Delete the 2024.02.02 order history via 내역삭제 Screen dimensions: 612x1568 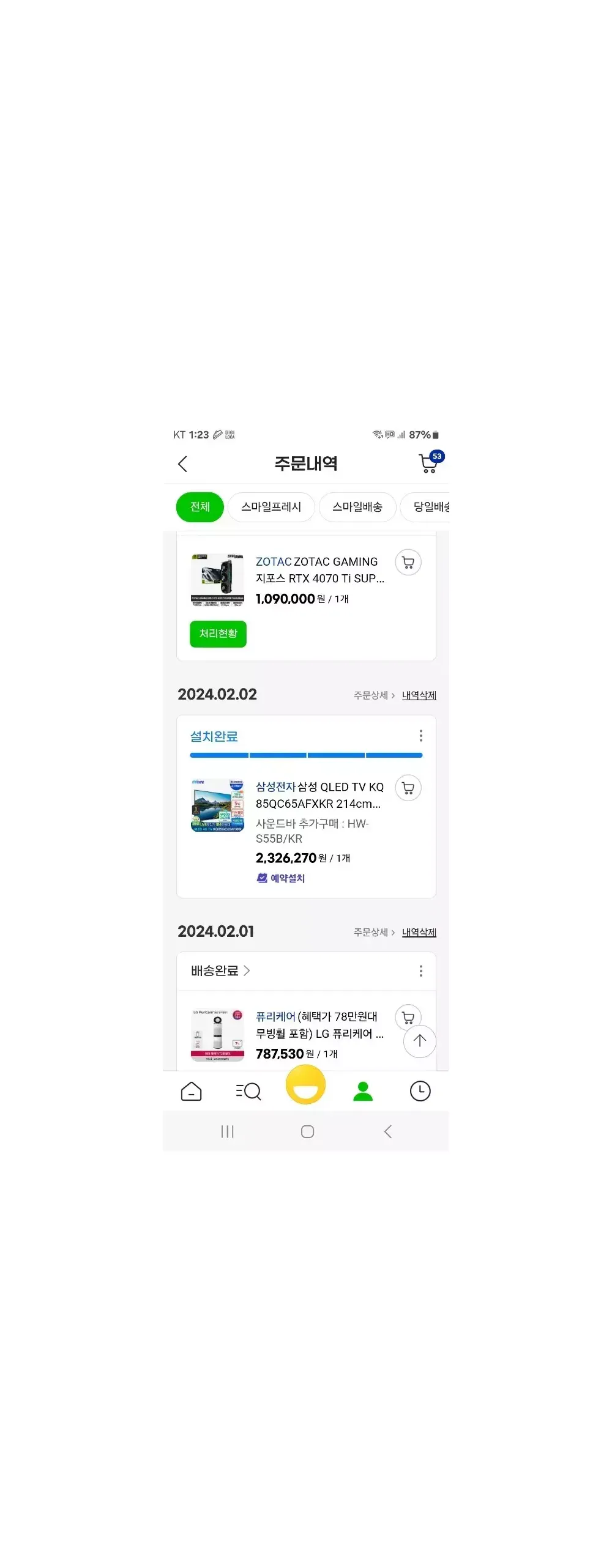point(419,695)
